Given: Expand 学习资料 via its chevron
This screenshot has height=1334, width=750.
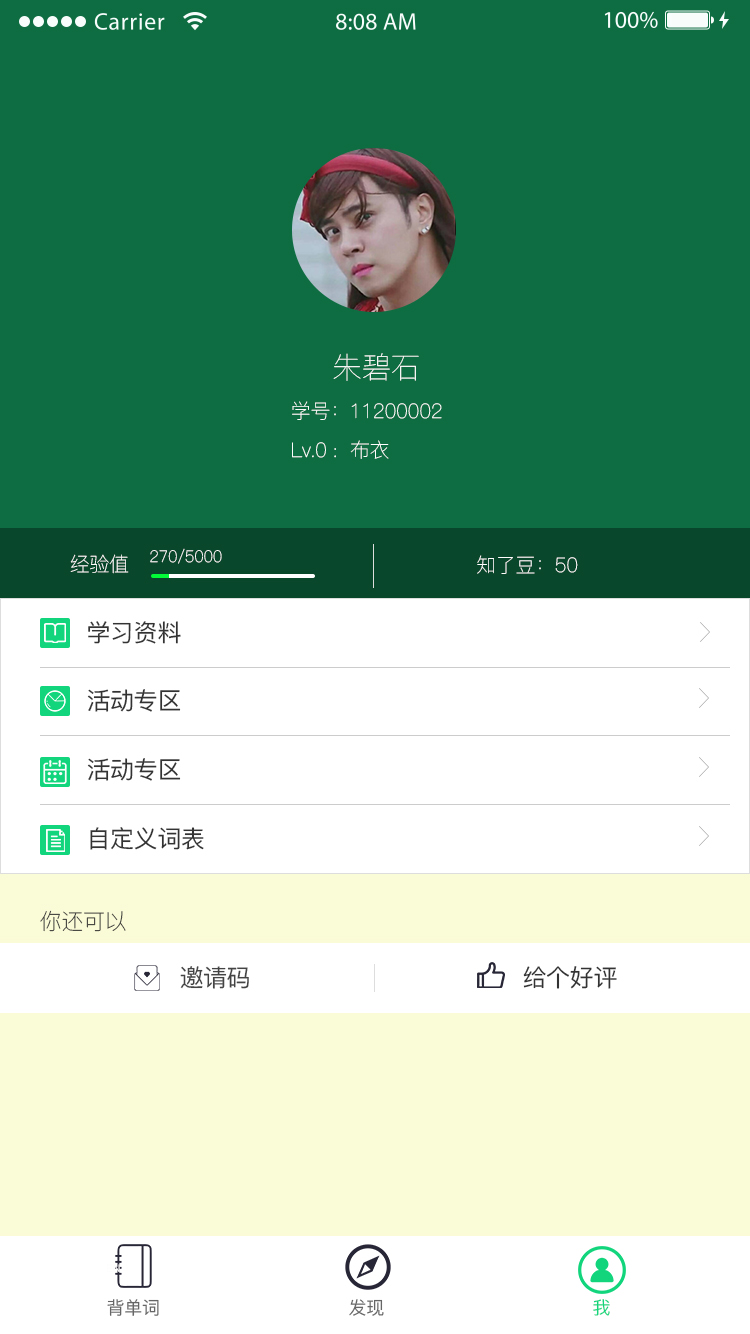Looking at the screenshot, I should click(x=703, y=632).
